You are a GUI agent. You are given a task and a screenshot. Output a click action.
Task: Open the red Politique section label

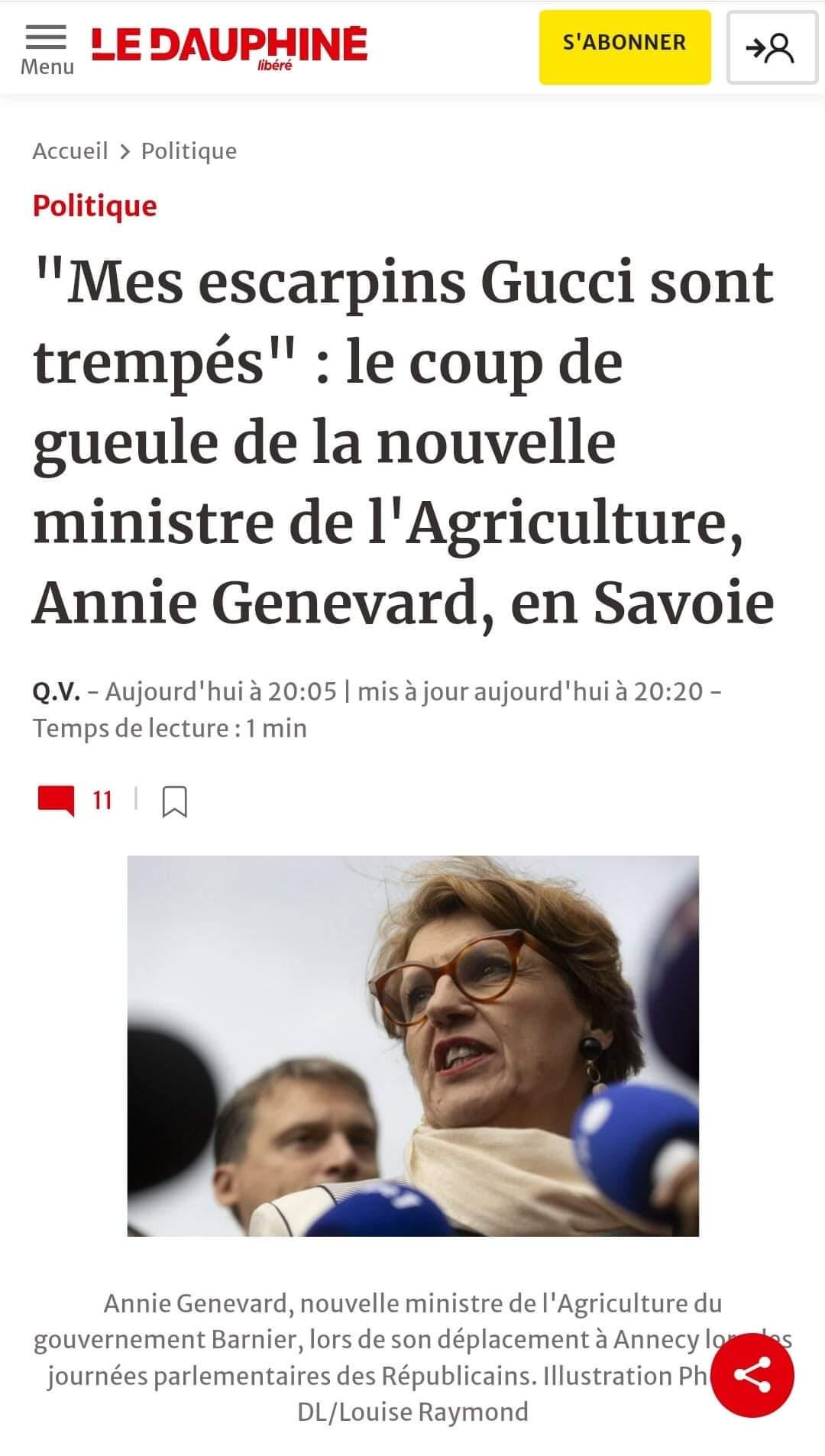(95, 205)
